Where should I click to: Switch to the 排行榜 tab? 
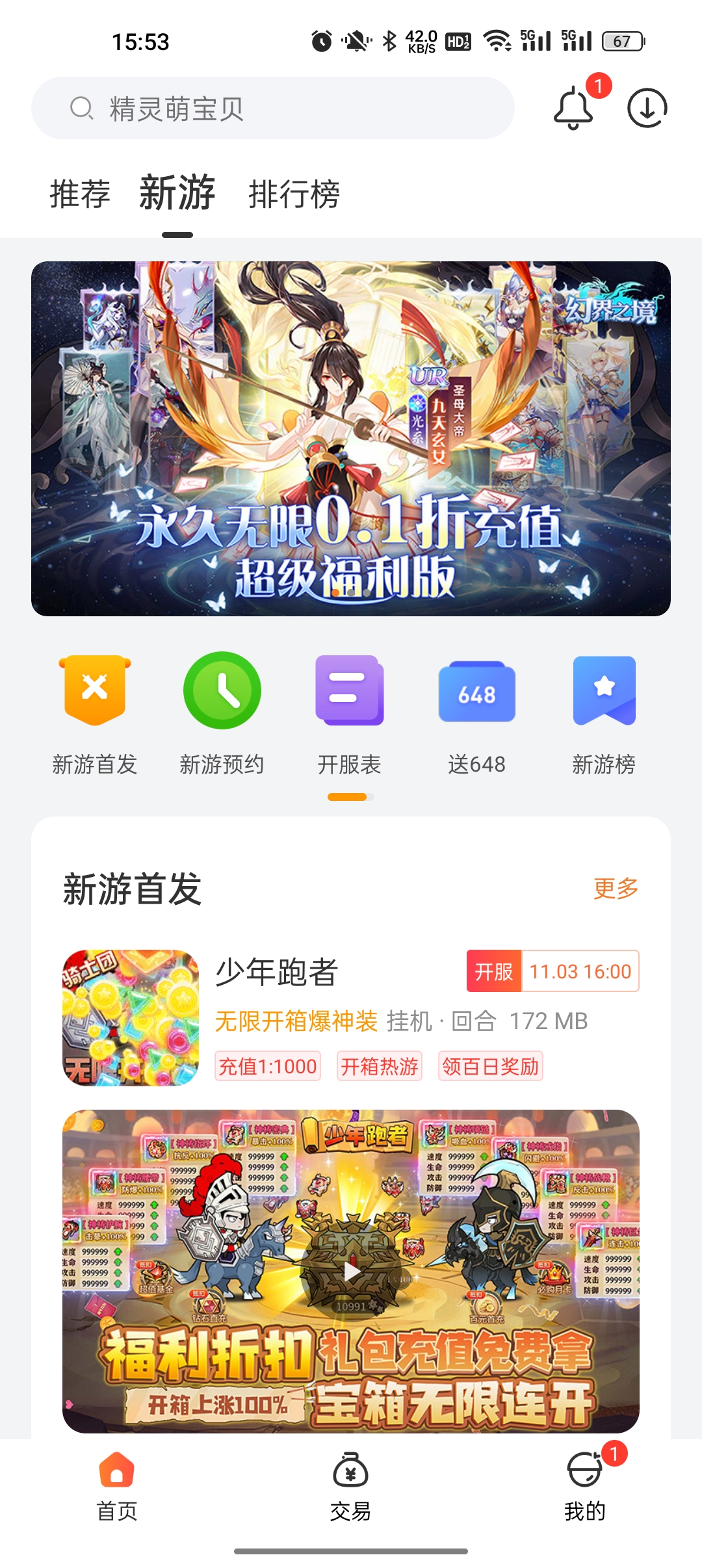(x=294, y=194)
